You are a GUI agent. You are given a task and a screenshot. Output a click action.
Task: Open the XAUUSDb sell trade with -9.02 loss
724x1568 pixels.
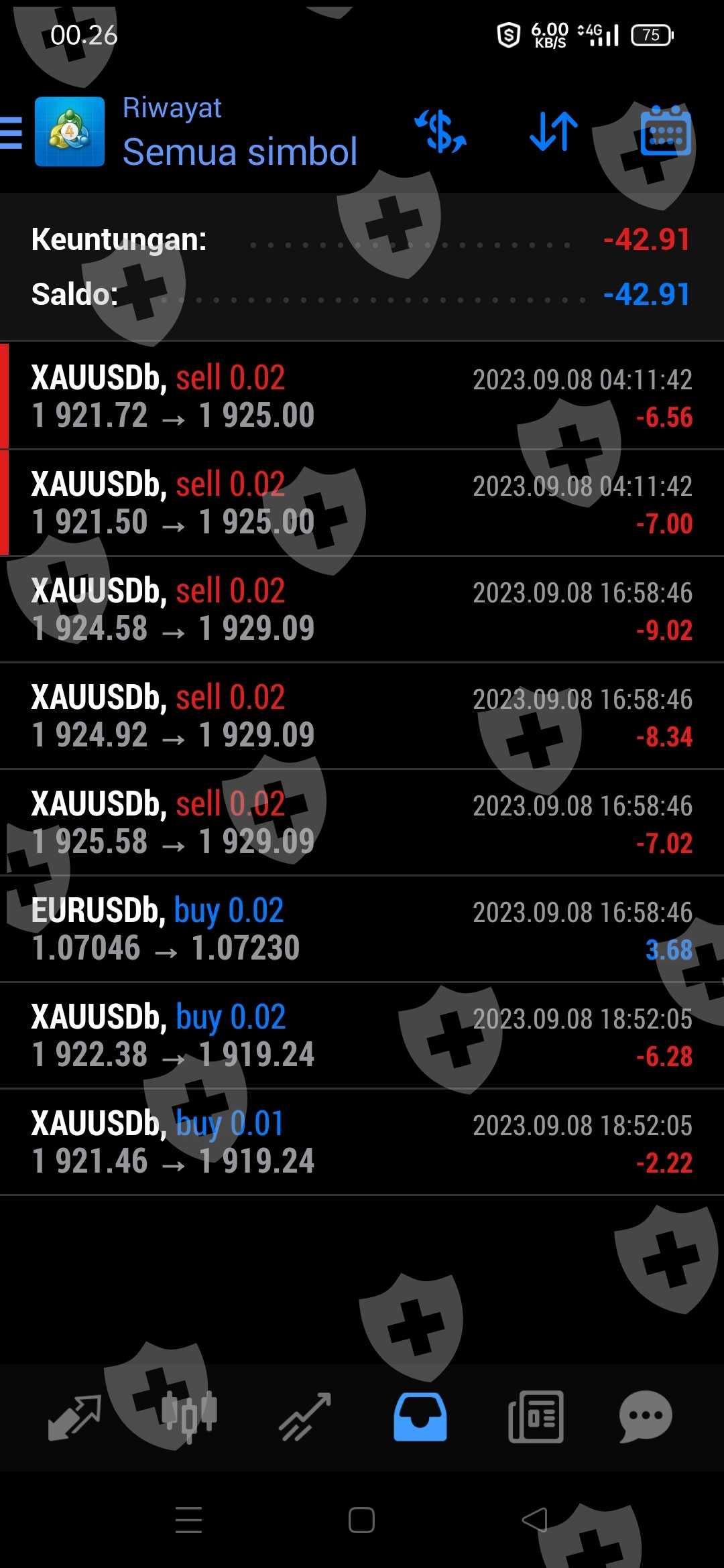362,609
